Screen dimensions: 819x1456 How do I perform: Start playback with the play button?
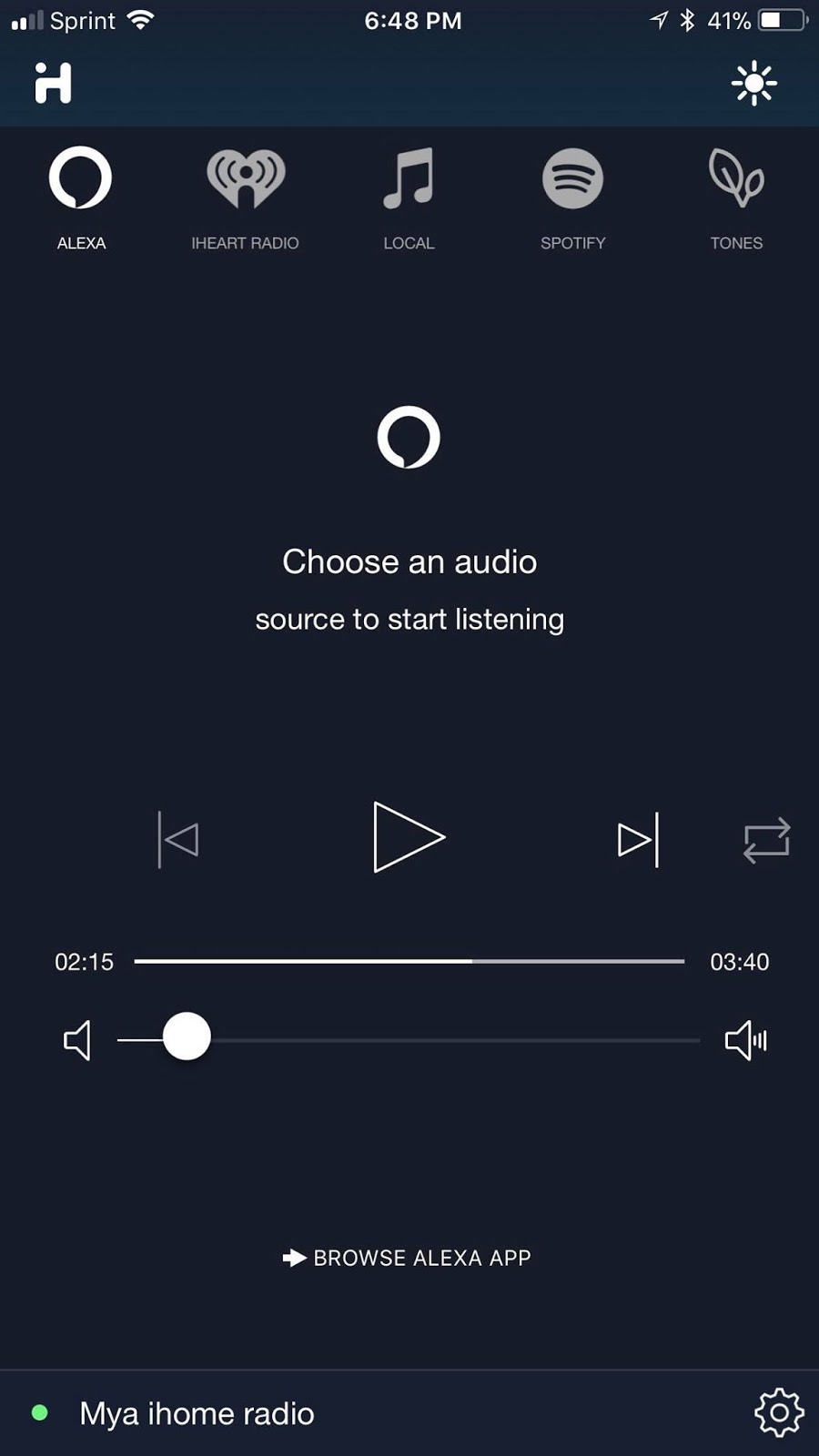pos(409,837)
